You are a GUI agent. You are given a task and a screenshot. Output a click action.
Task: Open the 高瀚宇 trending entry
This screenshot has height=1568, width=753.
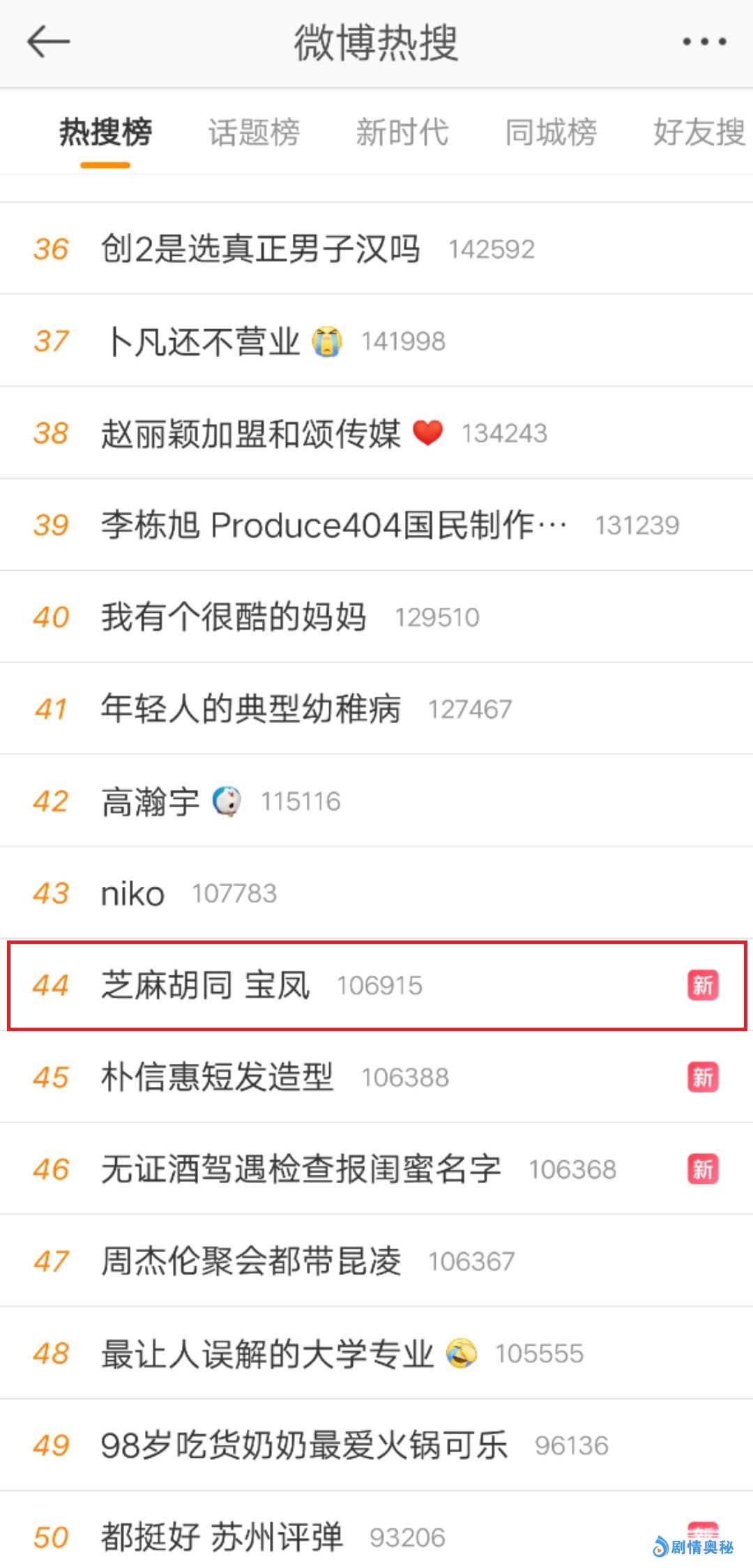[x=151, y=801]
